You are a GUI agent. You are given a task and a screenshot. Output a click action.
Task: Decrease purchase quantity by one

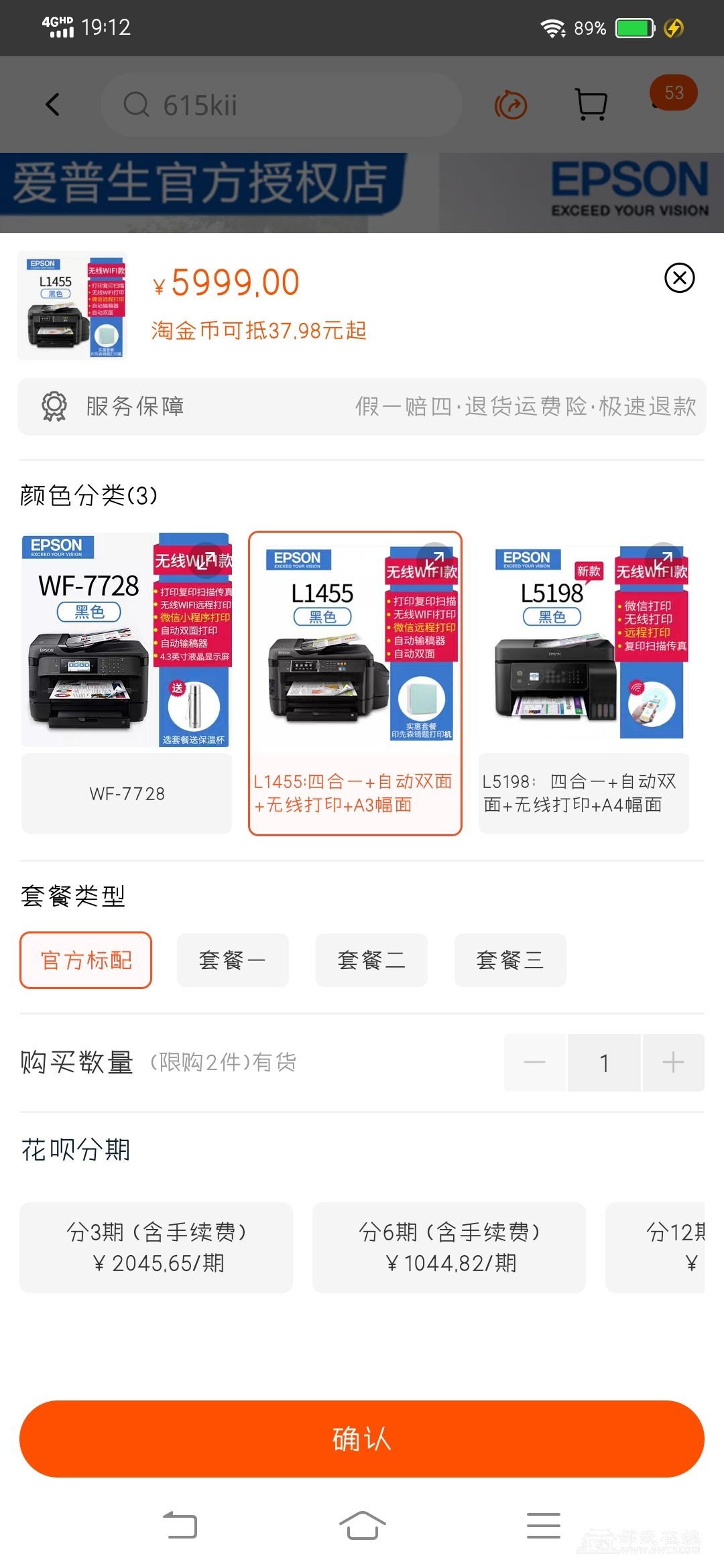point(535,1063)
